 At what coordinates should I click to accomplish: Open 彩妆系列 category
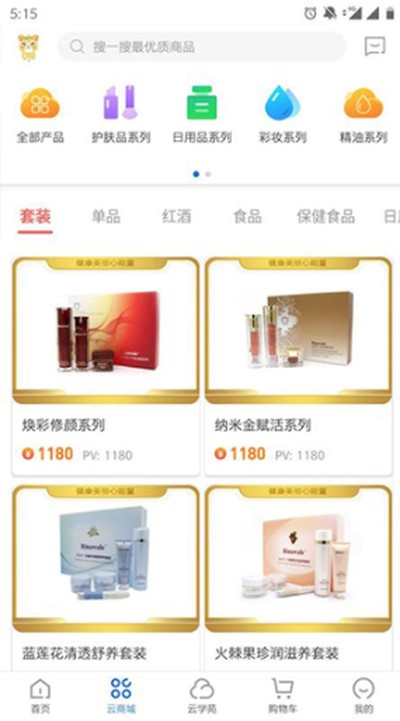click(x=282, y=115)
